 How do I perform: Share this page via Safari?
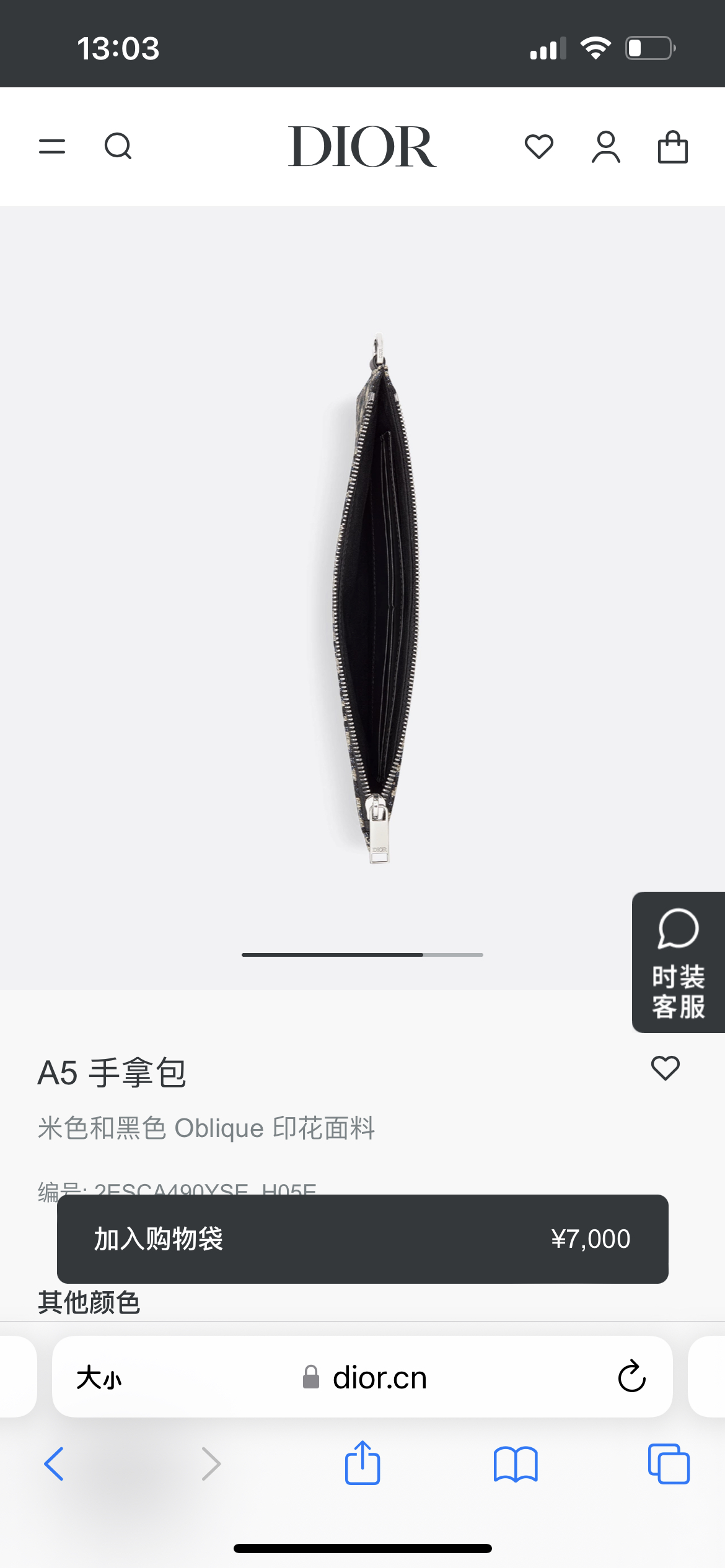point(362,1463)
